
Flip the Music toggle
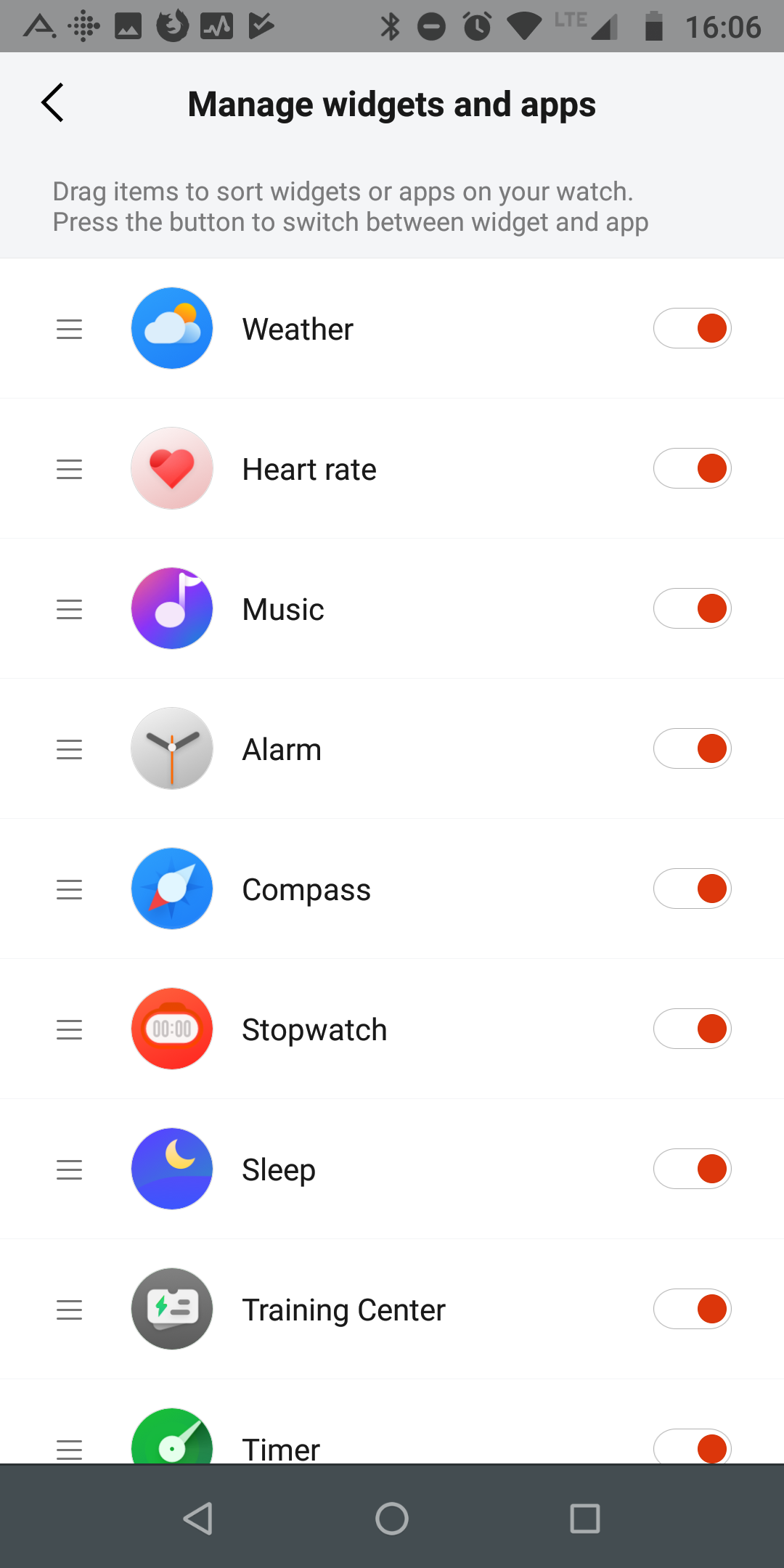click(692, 609)
